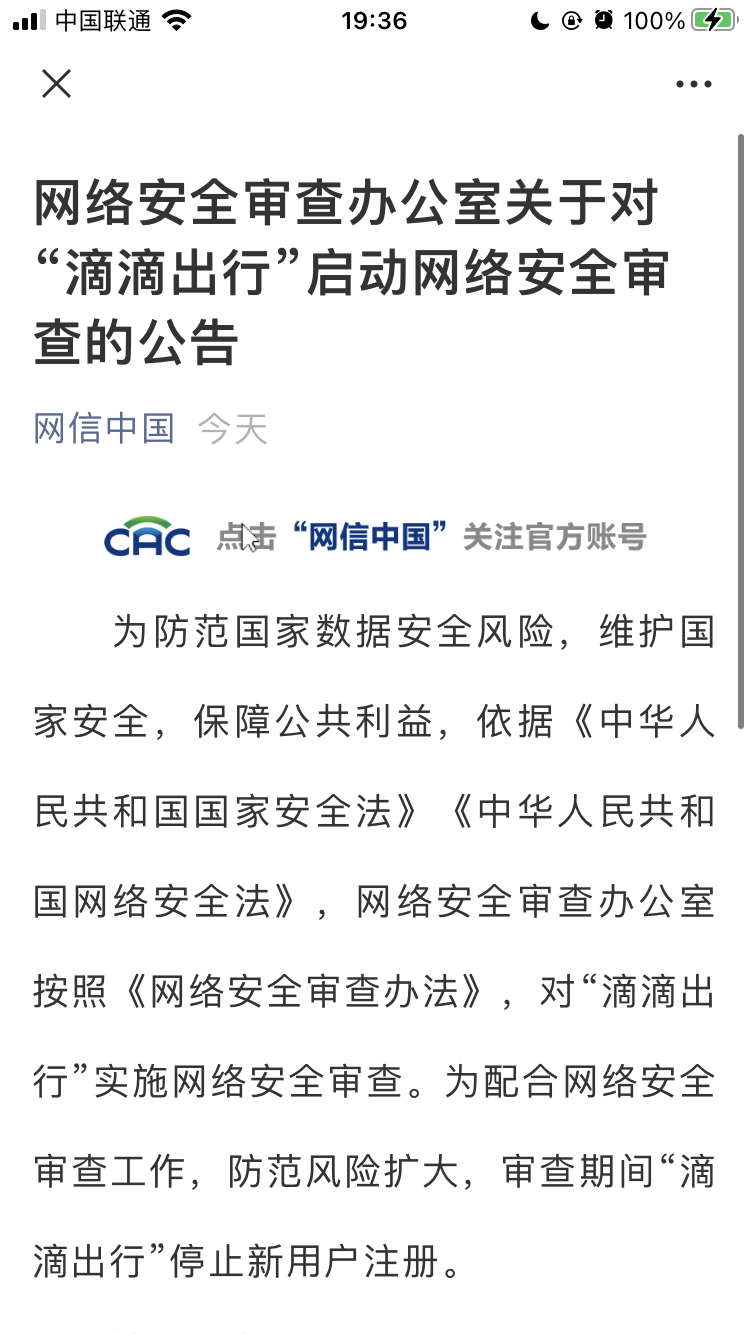Open the more options menu via three dots

tap(693, 84)
